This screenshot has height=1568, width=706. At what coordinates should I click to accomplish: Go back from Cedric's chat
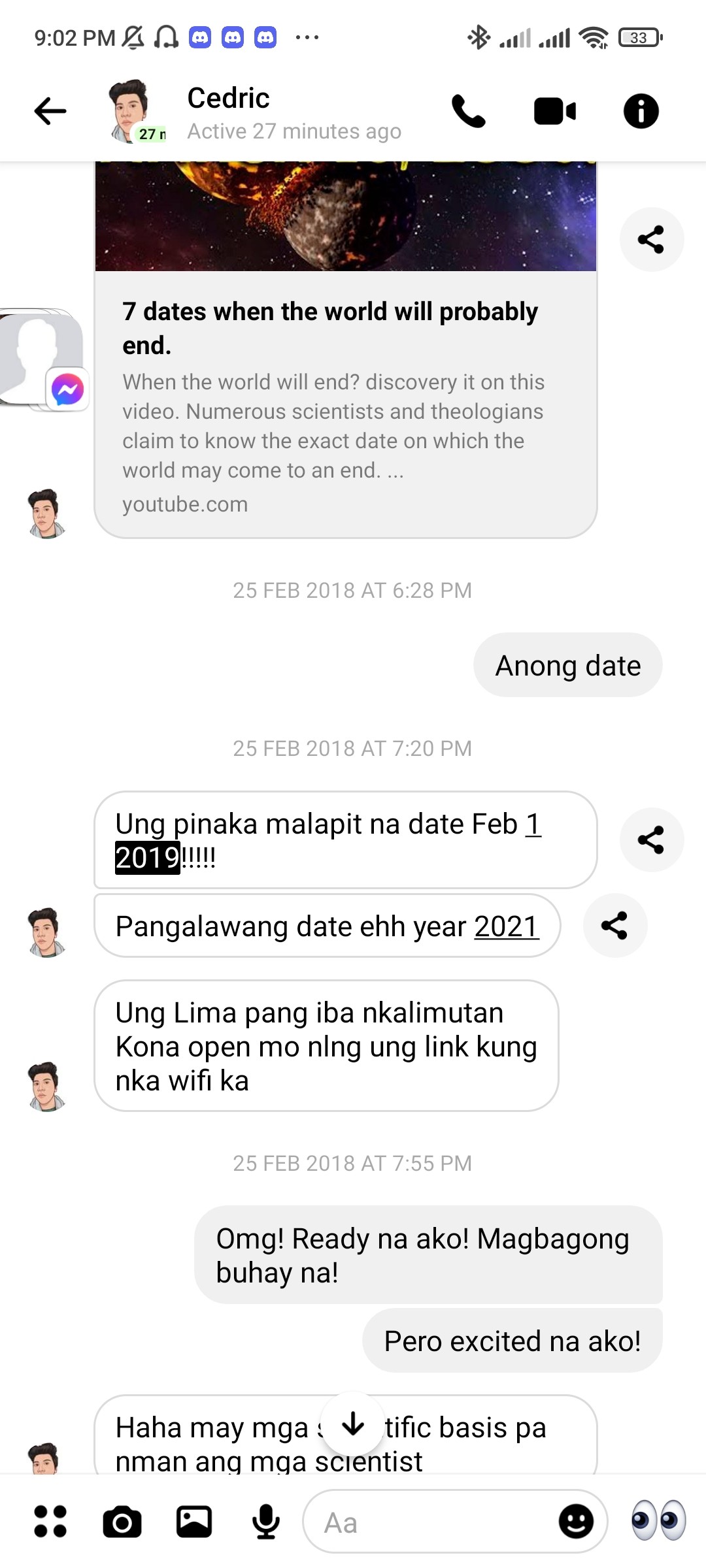coord(50,111)
